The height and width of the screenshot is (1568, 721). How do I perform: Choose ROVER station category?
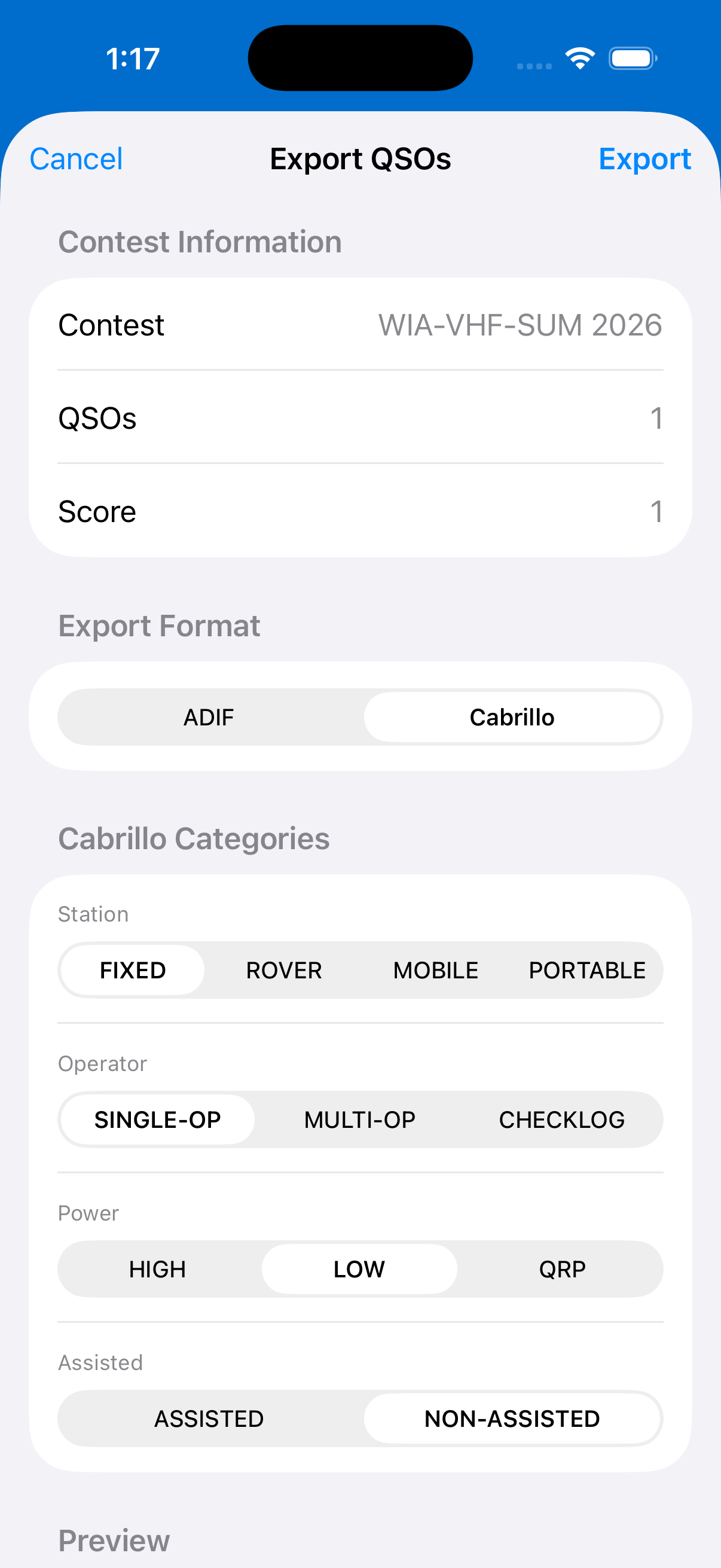coord(283,969)
